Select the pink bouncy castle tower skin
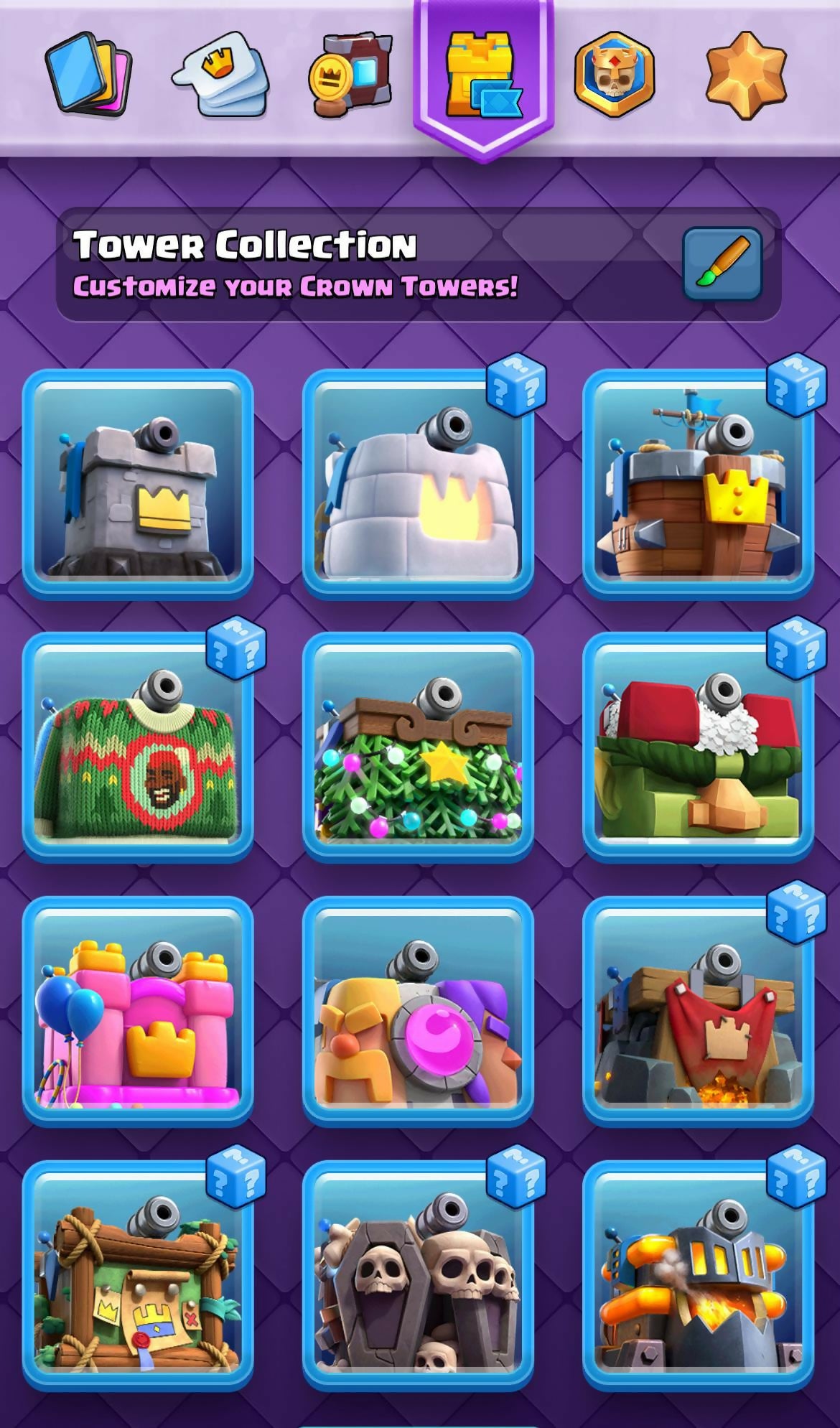 pyautogui.click(x=138, y=1012)
